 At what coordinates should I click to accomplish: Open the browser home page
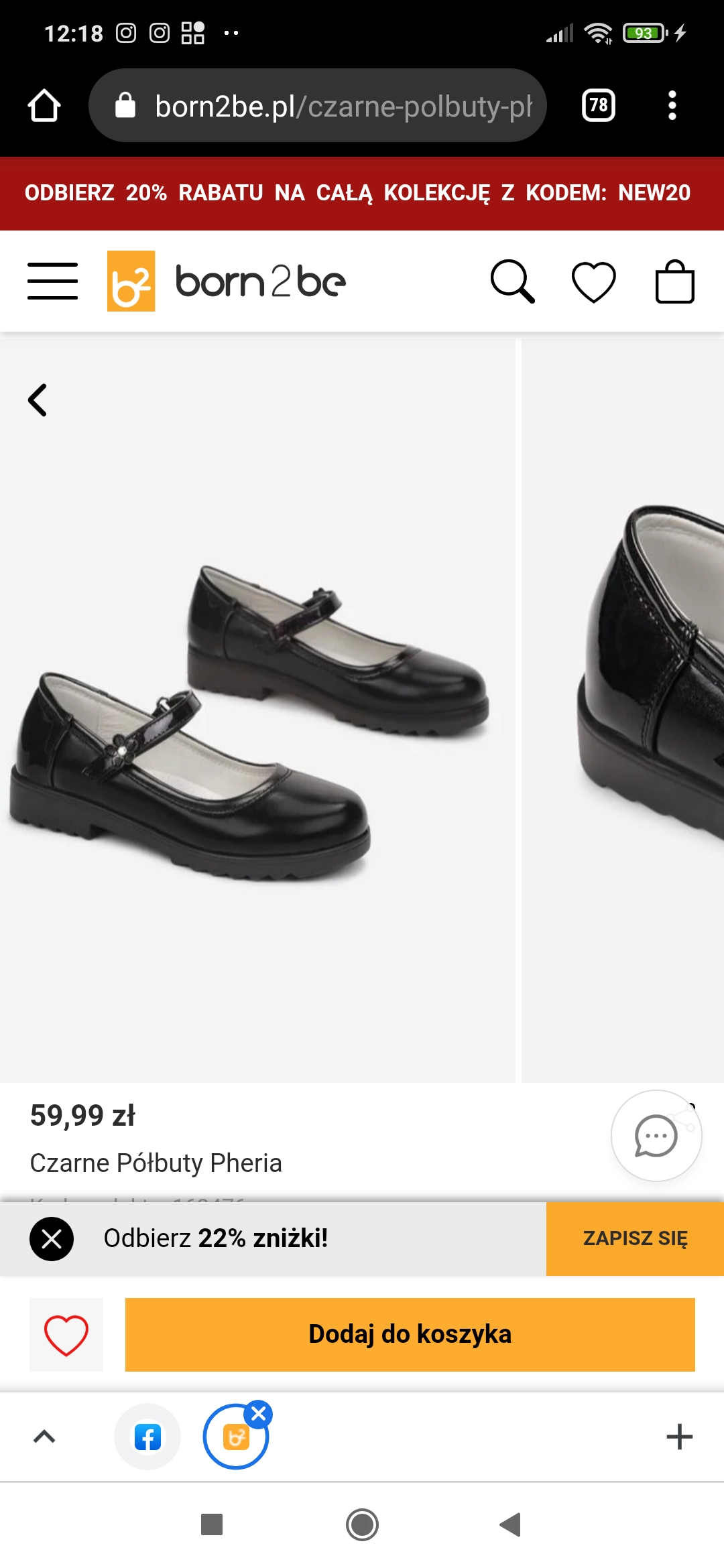pyautogui.click(x=44, y=105)
